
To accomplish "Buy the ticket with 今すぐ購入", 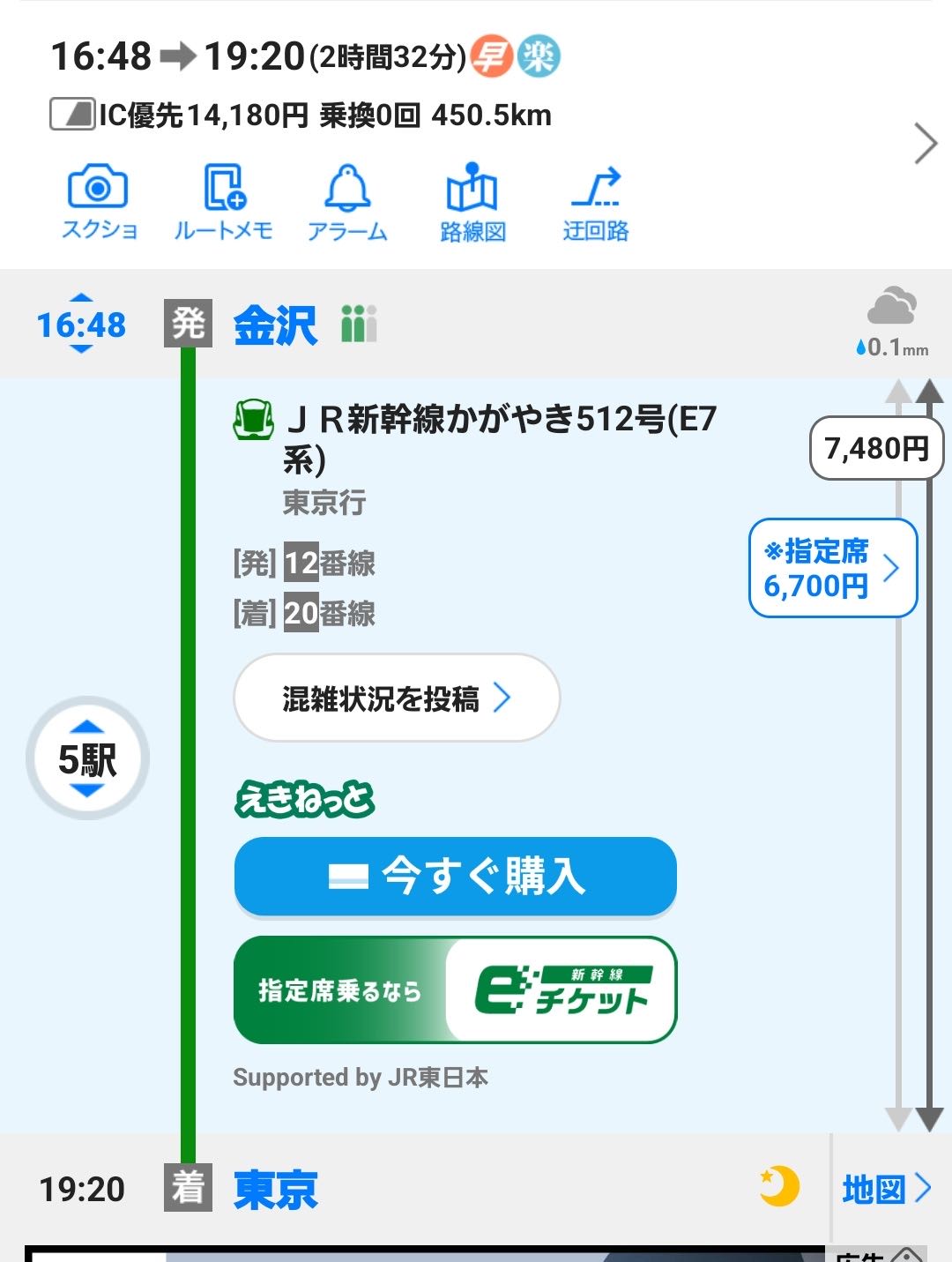I will click(x=455, y=877).
